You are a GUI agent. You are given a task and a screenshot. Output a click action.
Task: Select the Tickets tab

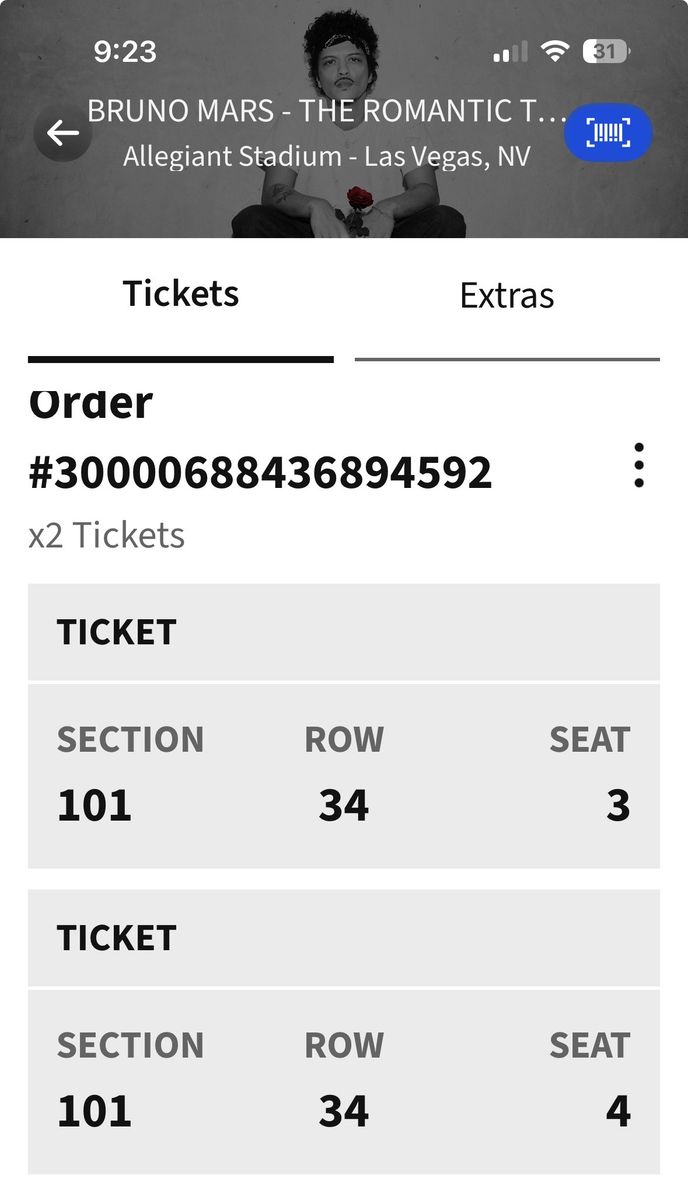181,294
